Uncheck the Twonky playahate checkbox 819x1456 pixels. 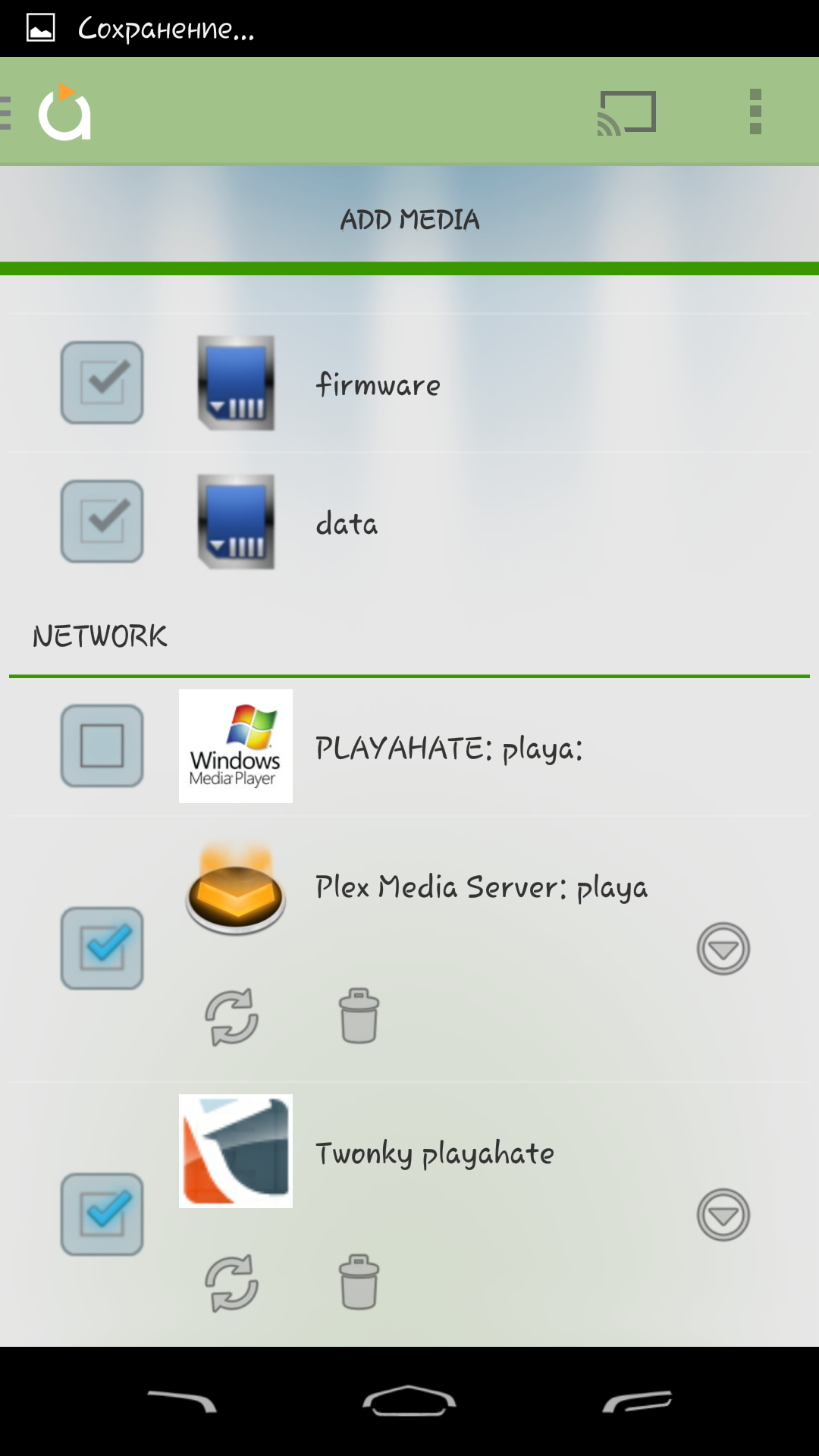point(102,1214)
